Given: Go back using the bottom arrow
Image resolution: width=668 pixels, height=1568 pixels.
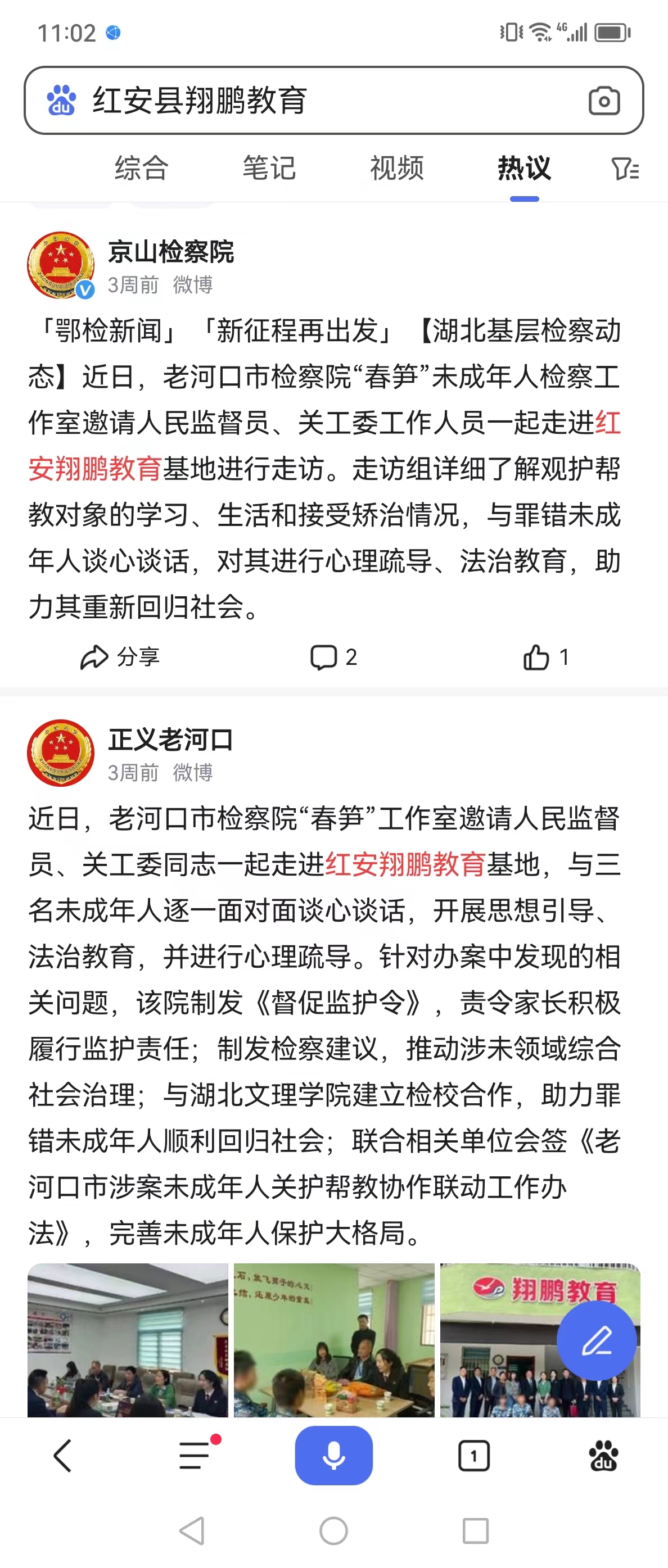Looking at the screenshot, I should (x=63, y=1456).
